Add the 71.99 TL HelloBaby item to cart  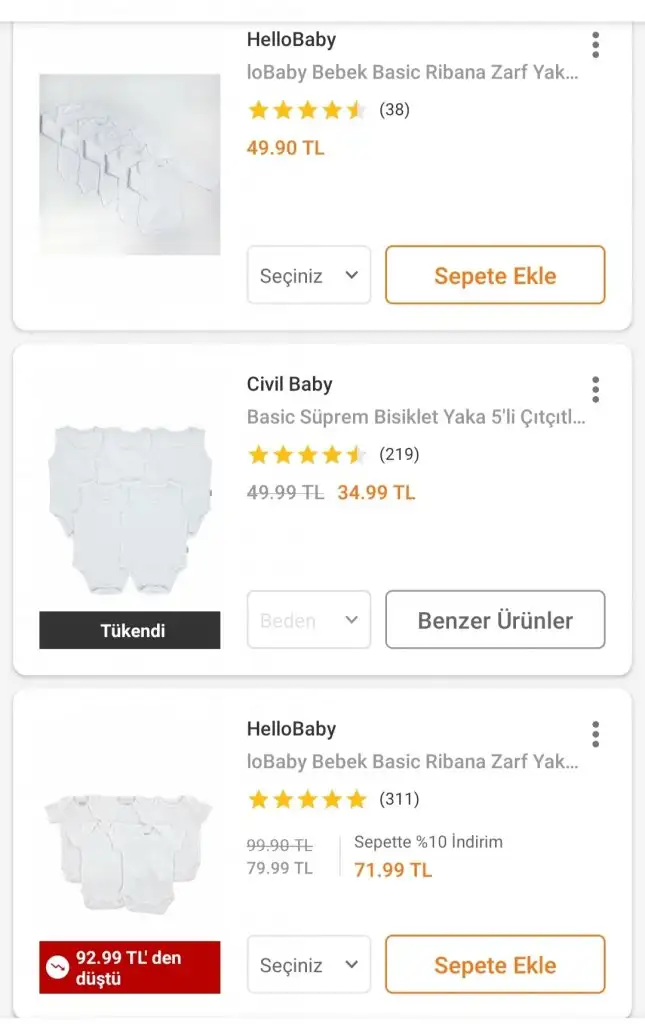coord(495,965)
